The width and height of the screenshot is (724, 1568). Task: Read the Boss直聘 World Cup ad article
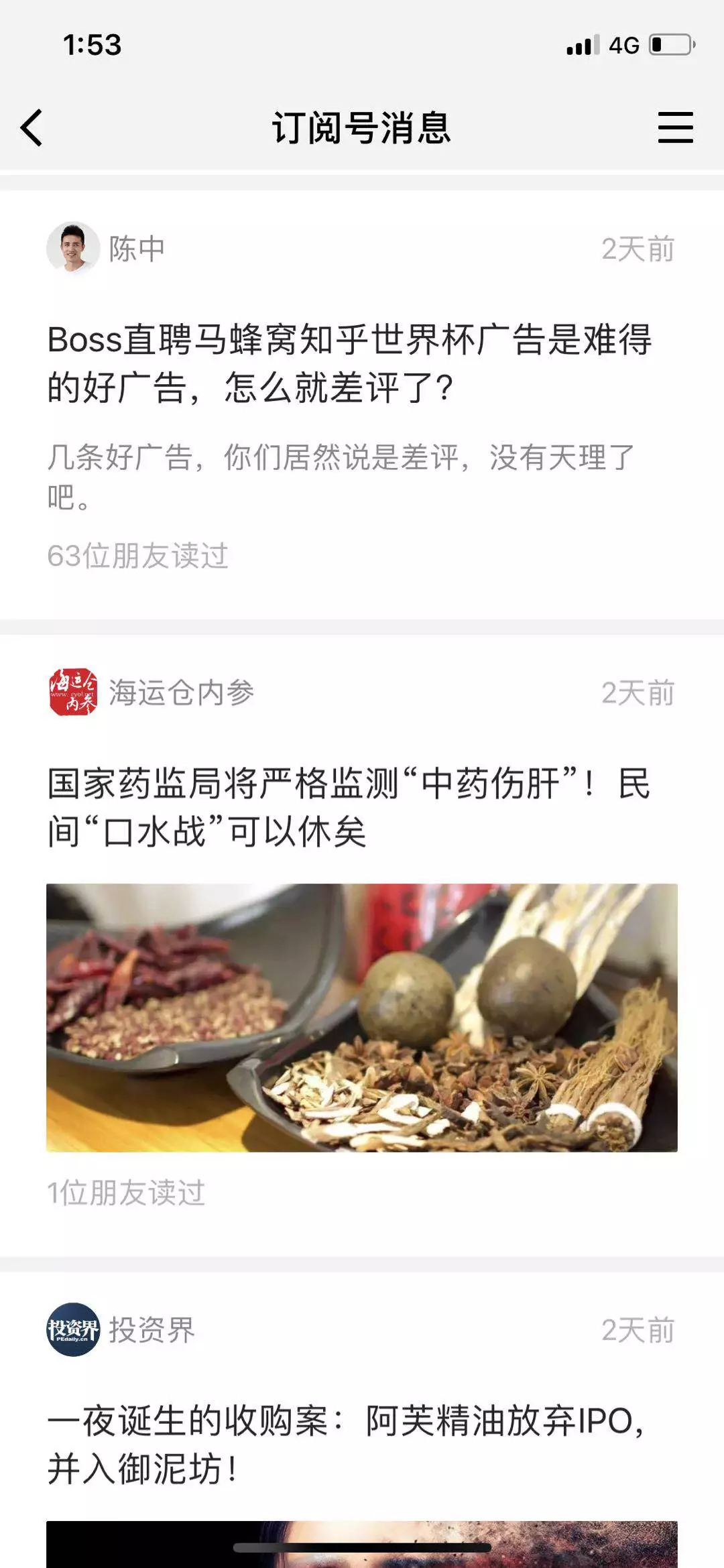tap(349, 363)
